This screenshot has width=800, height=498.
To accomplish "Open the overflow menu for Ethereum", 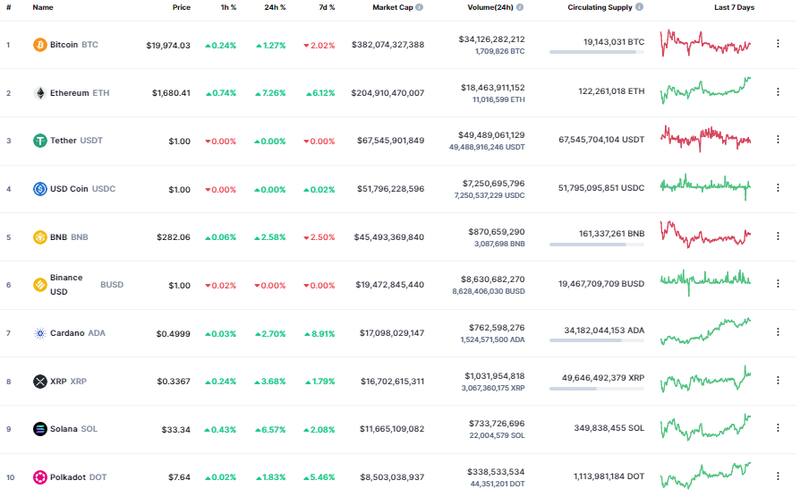I will coord(778,92).
